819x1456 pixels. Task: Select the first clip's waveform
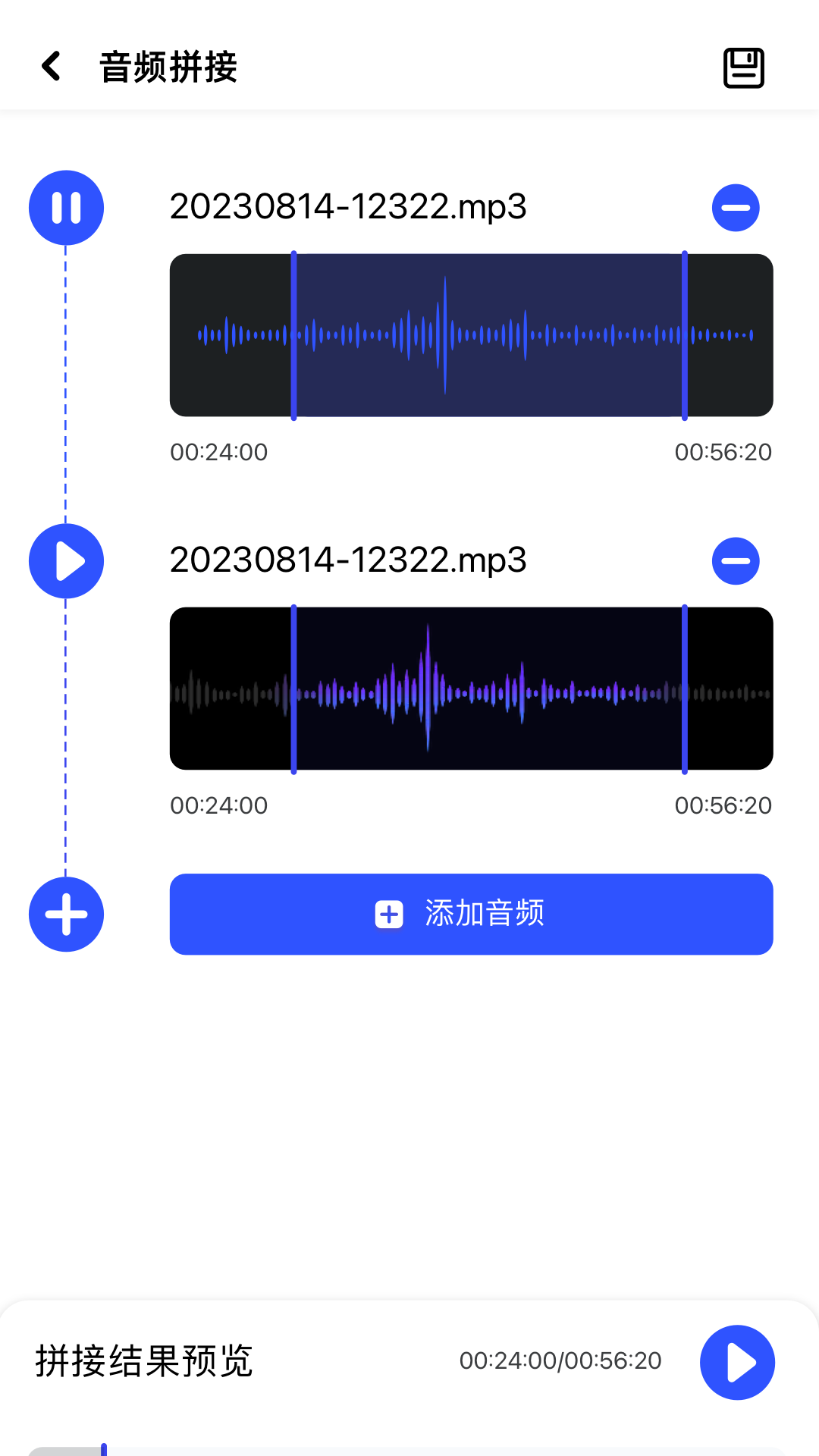point(471,335)
